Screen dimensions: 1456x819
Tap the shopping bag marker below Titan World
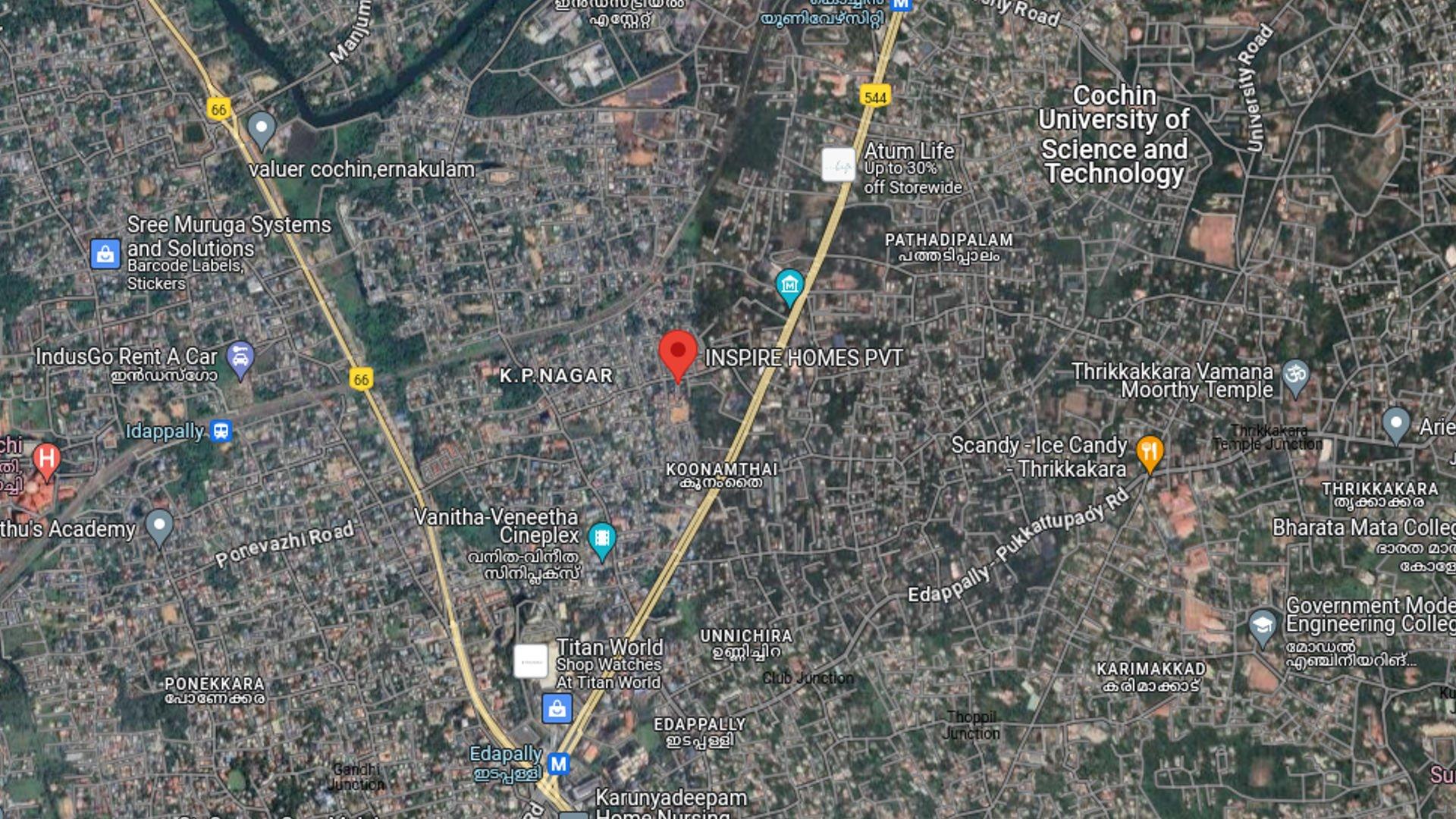pyautogui.click(x=557, y=709)
